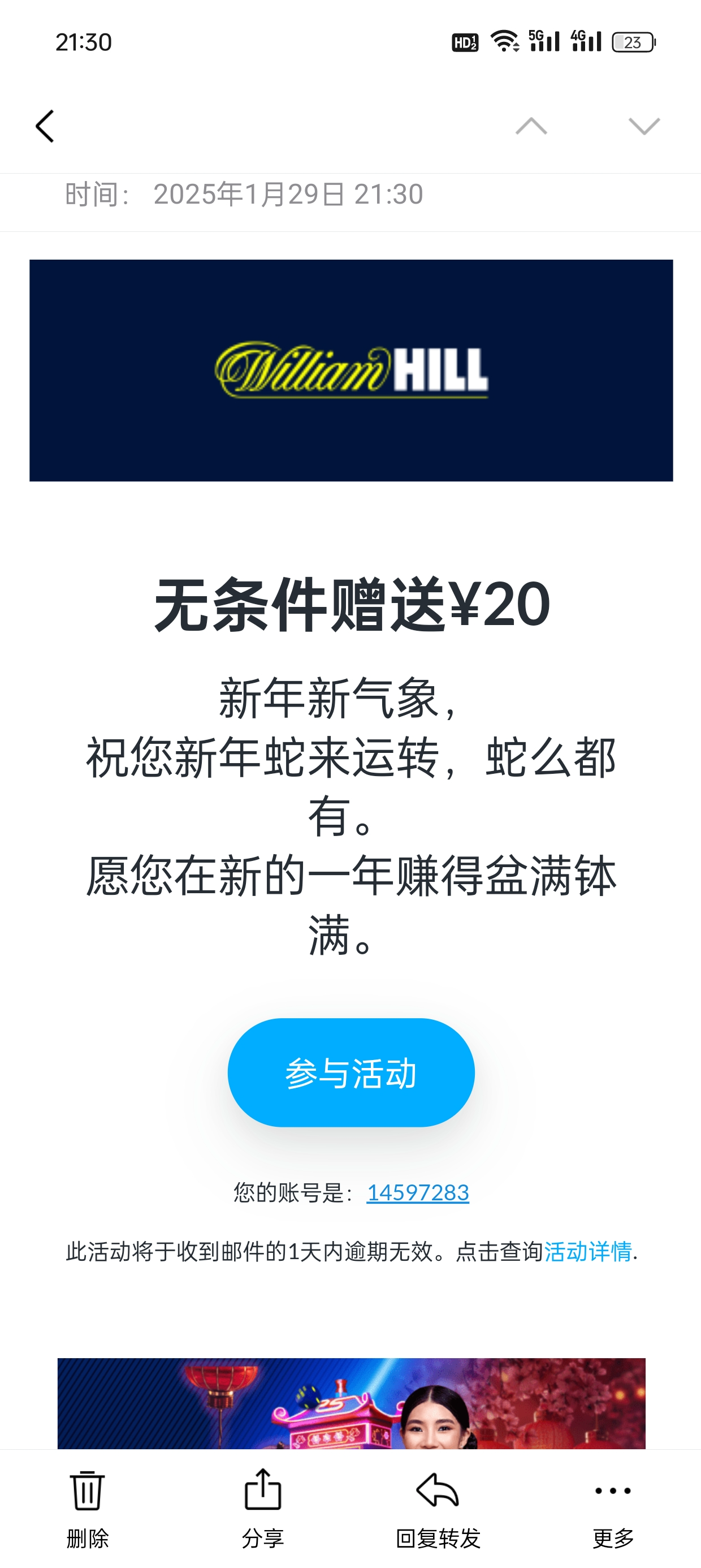Jump to the previous email with up arrow

tap(531, 127)
